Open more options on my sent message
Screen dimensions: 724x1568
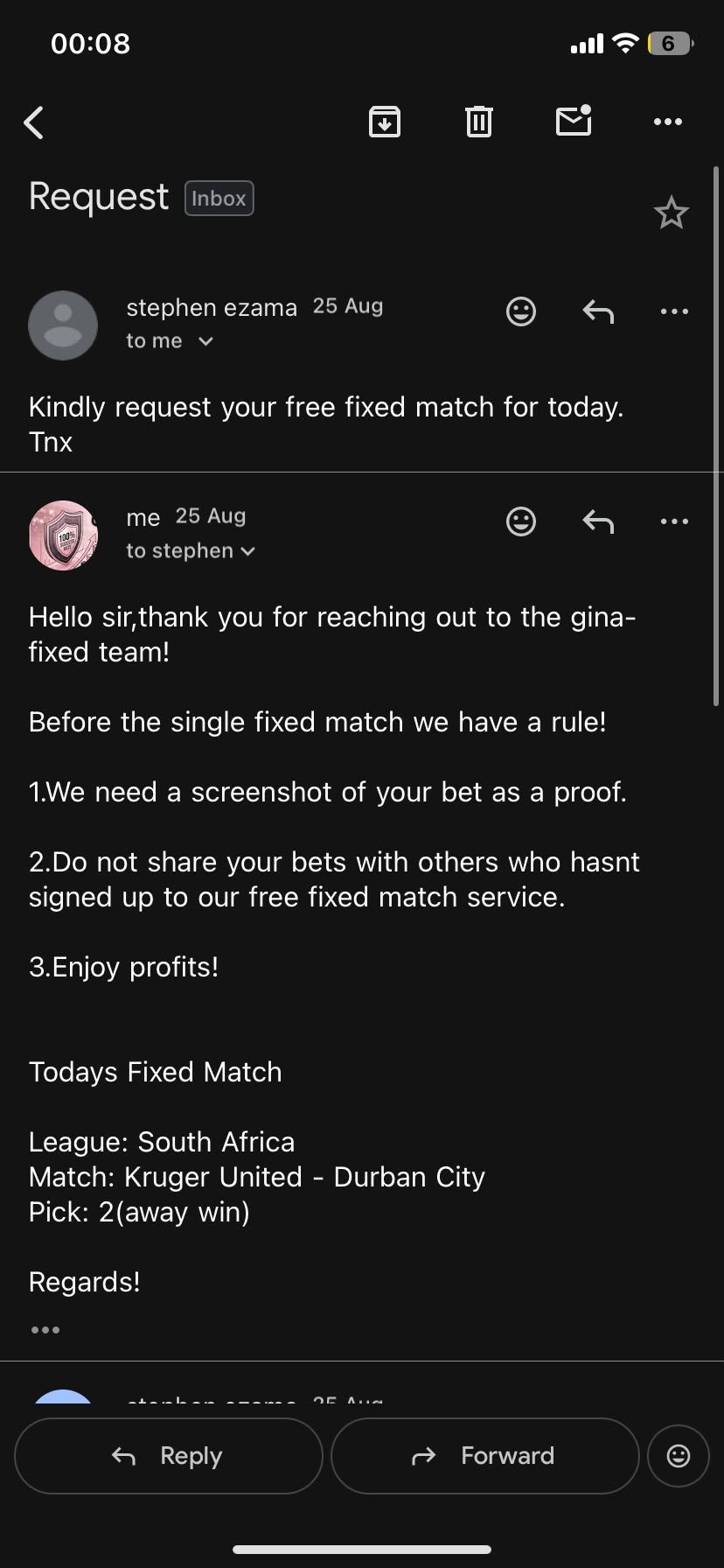coord(674,521)
